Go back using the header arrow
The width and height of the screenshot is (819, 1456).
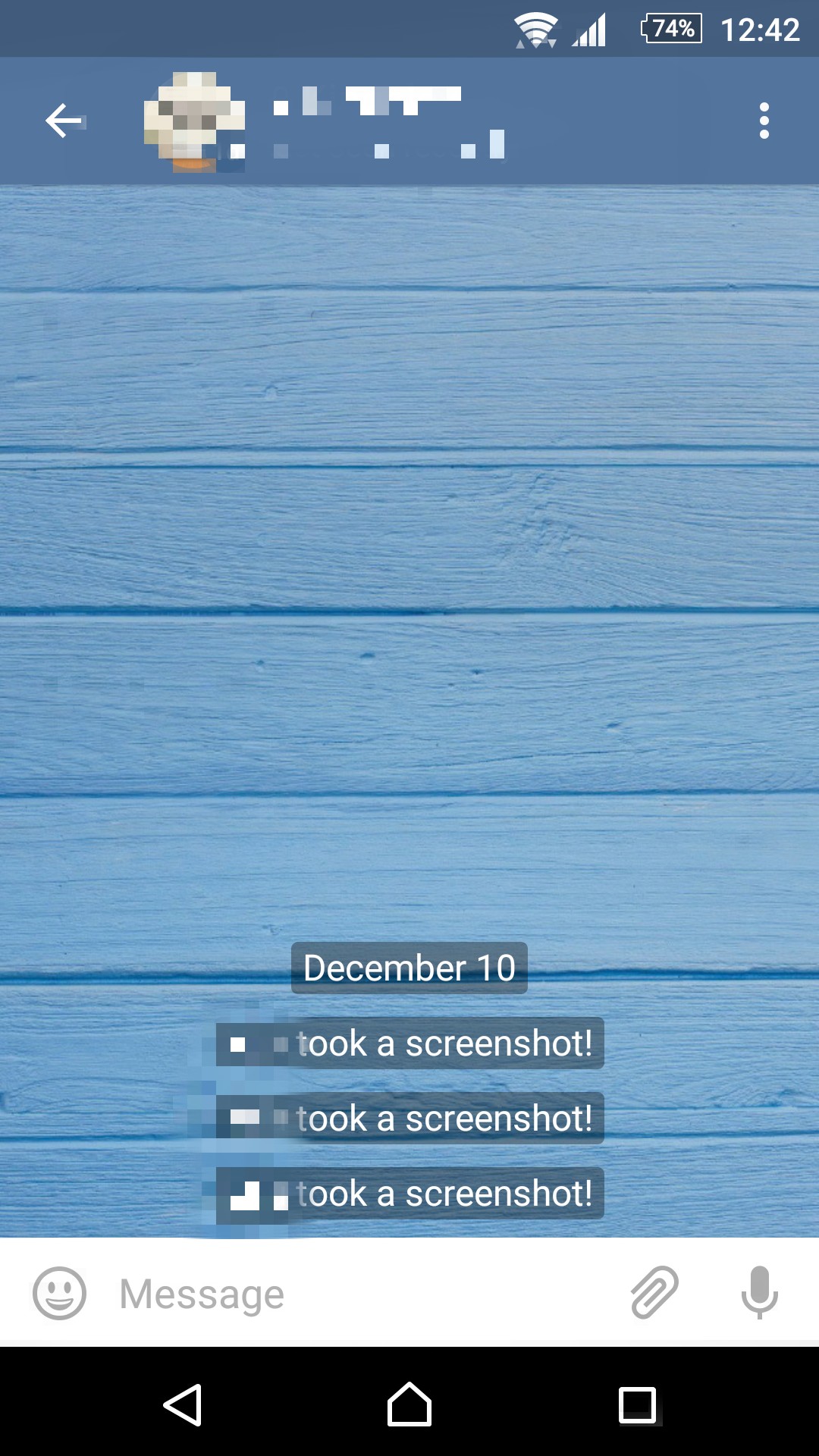64,121
